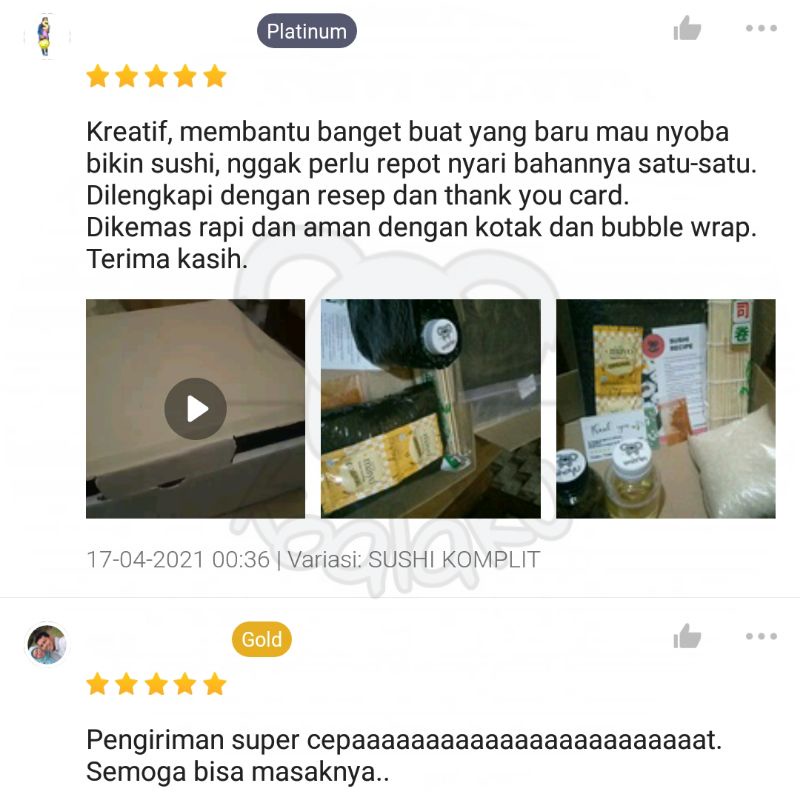Open the review photo of nori and chopsticks
This screenshot has height=800, width=800.
pos(430,408)
